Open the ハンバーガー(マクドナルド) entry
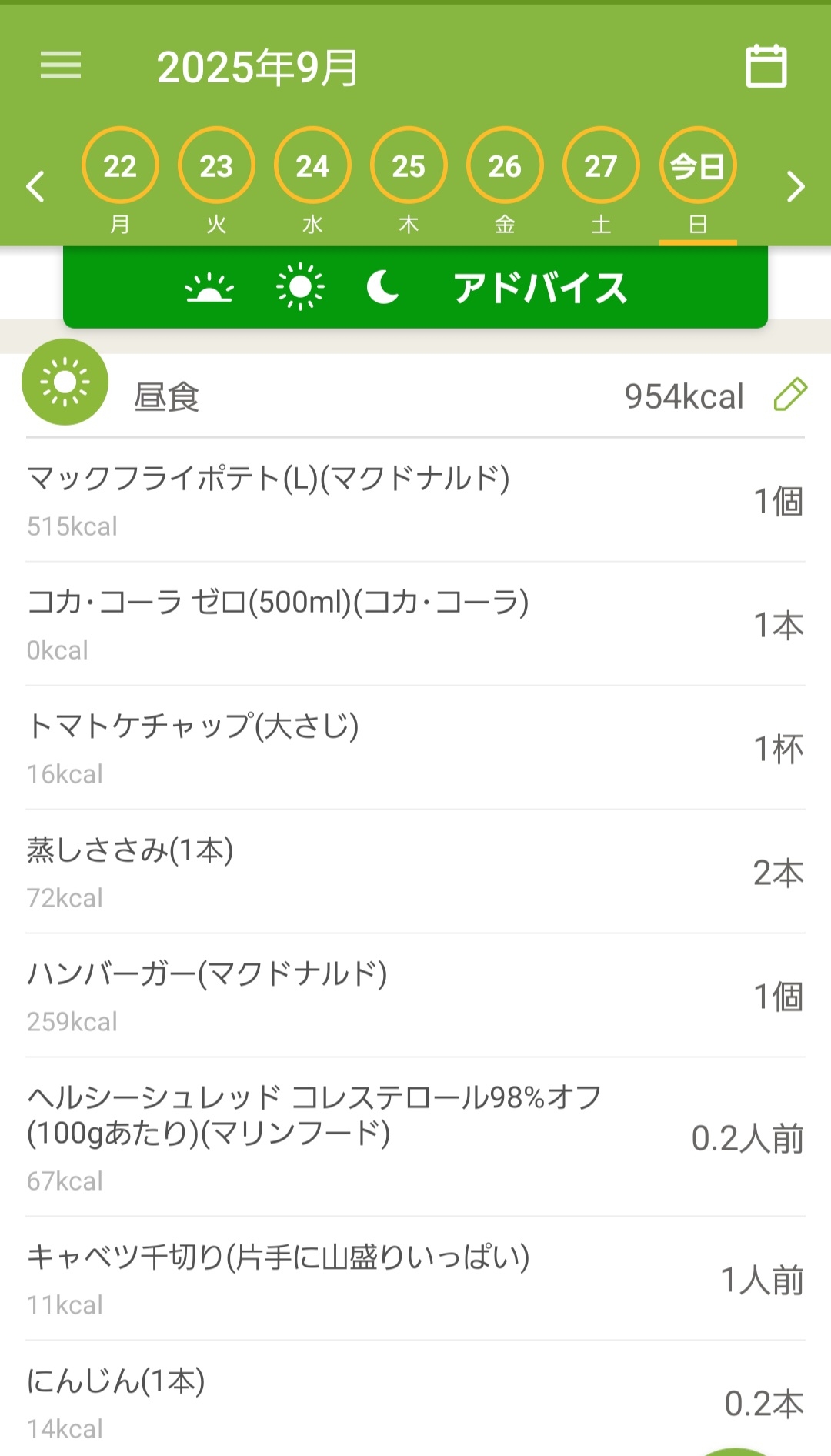 click(x=415, y=996)
